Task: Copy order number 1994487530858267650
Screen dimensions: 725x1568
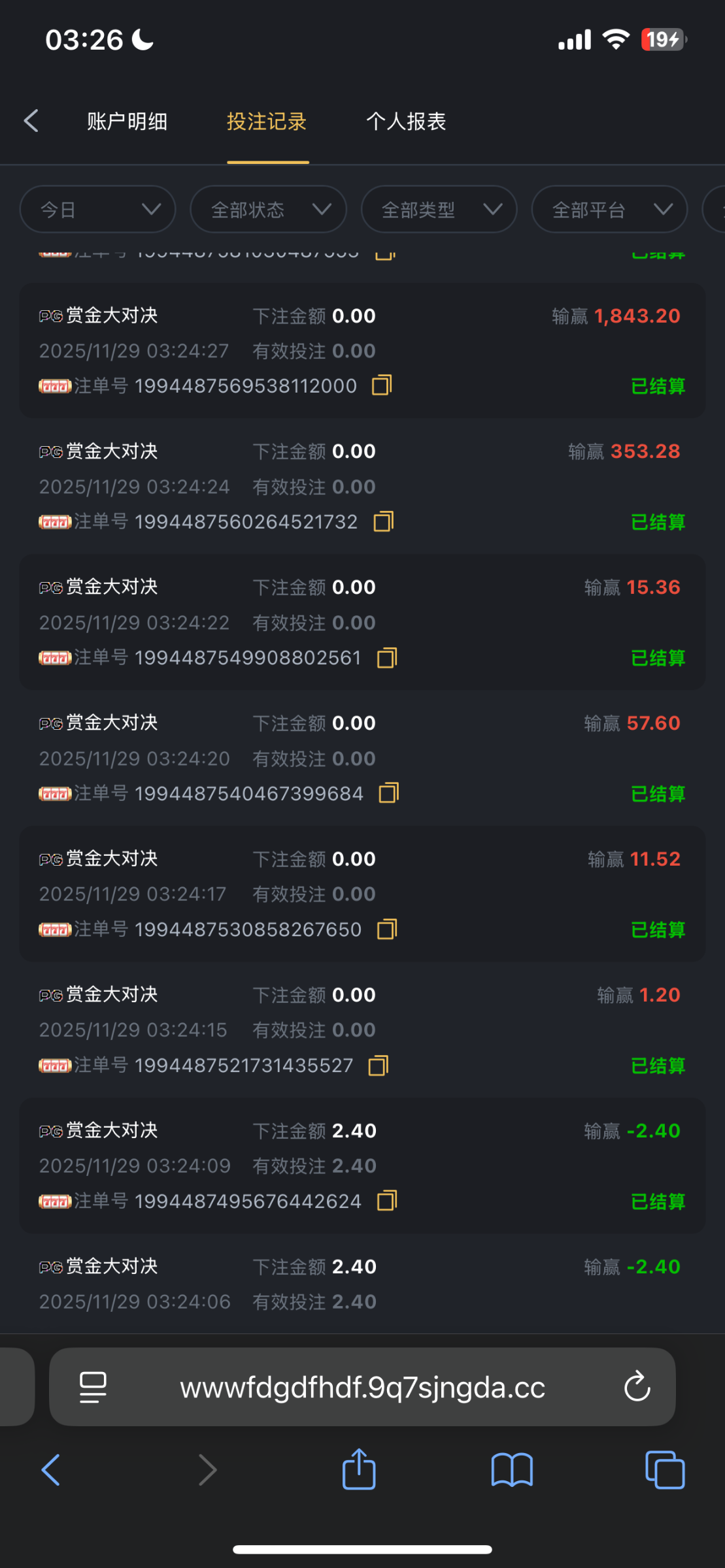Action: [x=387, y=929]
